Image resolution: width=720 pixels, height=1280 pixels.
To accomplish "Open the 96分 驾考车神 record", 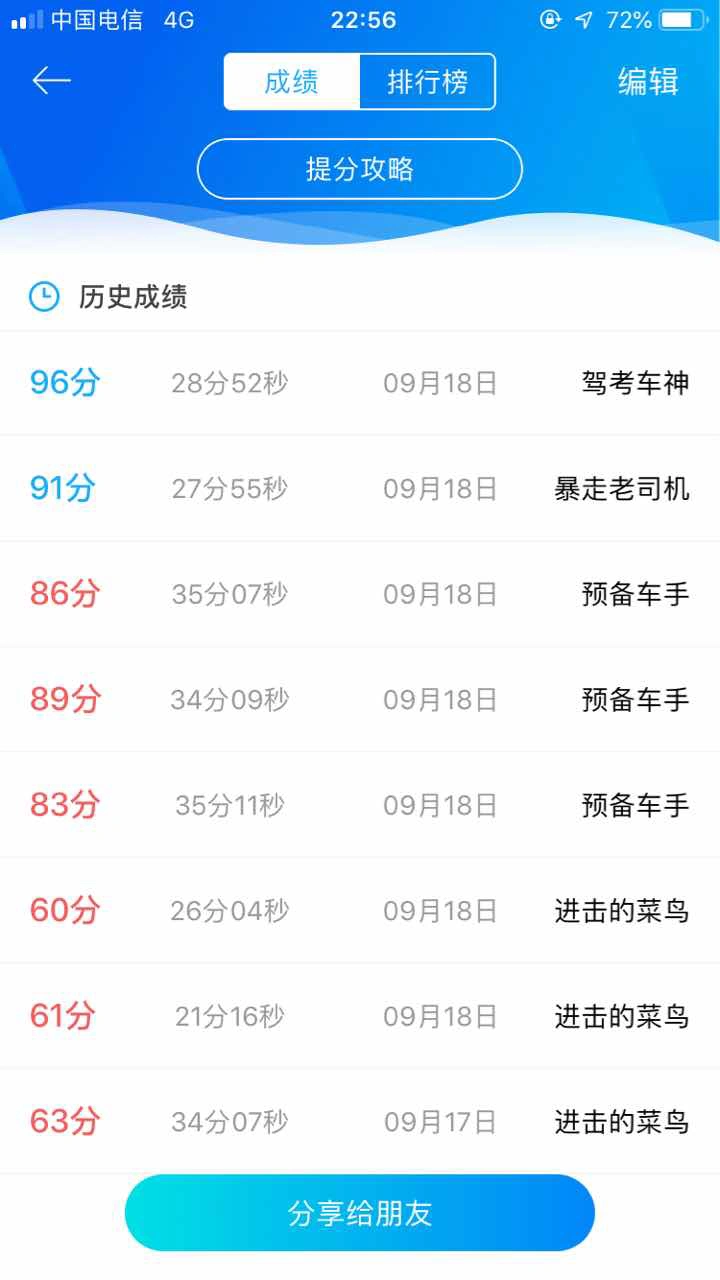I will (360, 383).
